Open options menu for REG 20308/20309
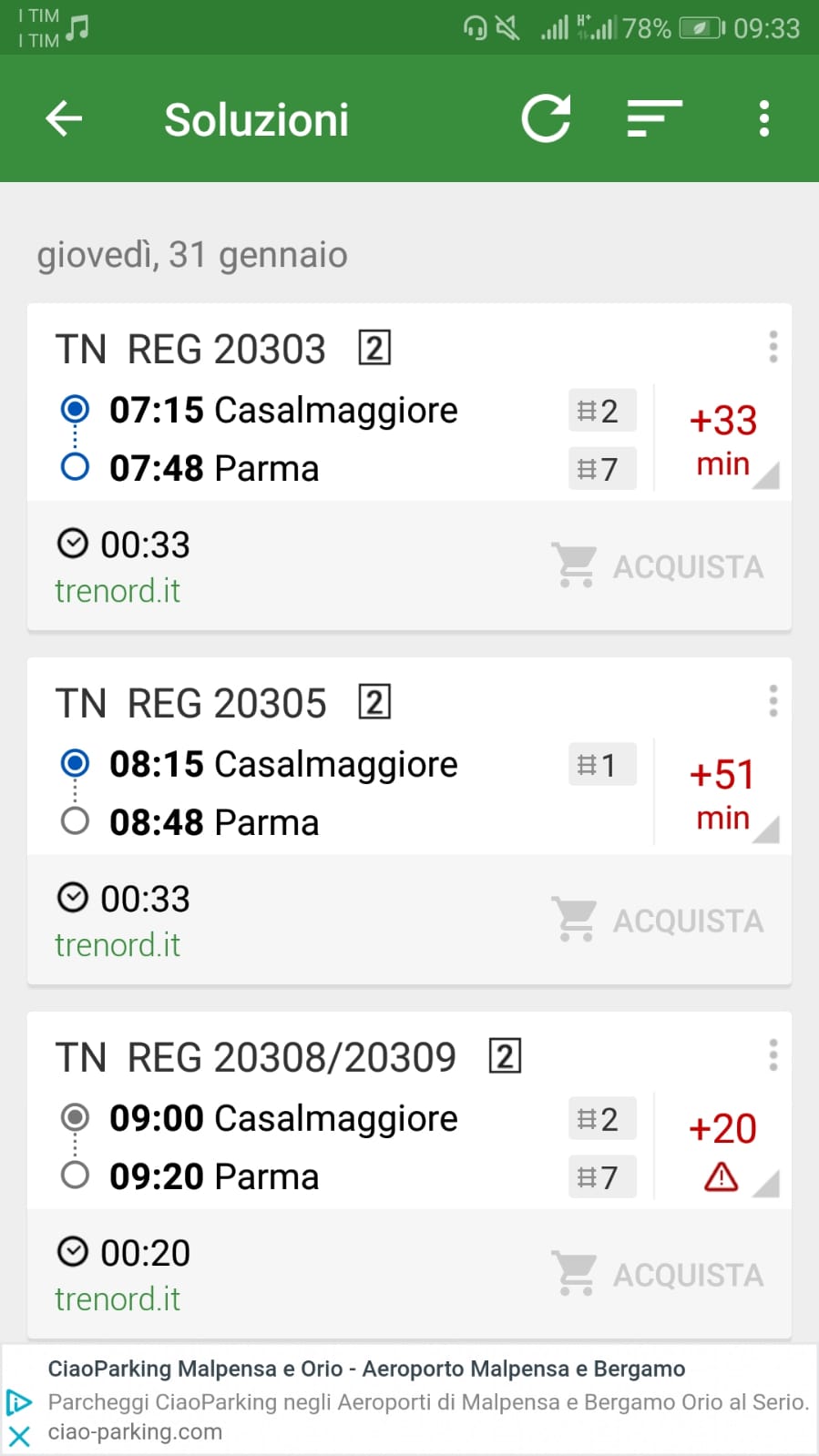Screen dimensions: 819x1456 773,1055
